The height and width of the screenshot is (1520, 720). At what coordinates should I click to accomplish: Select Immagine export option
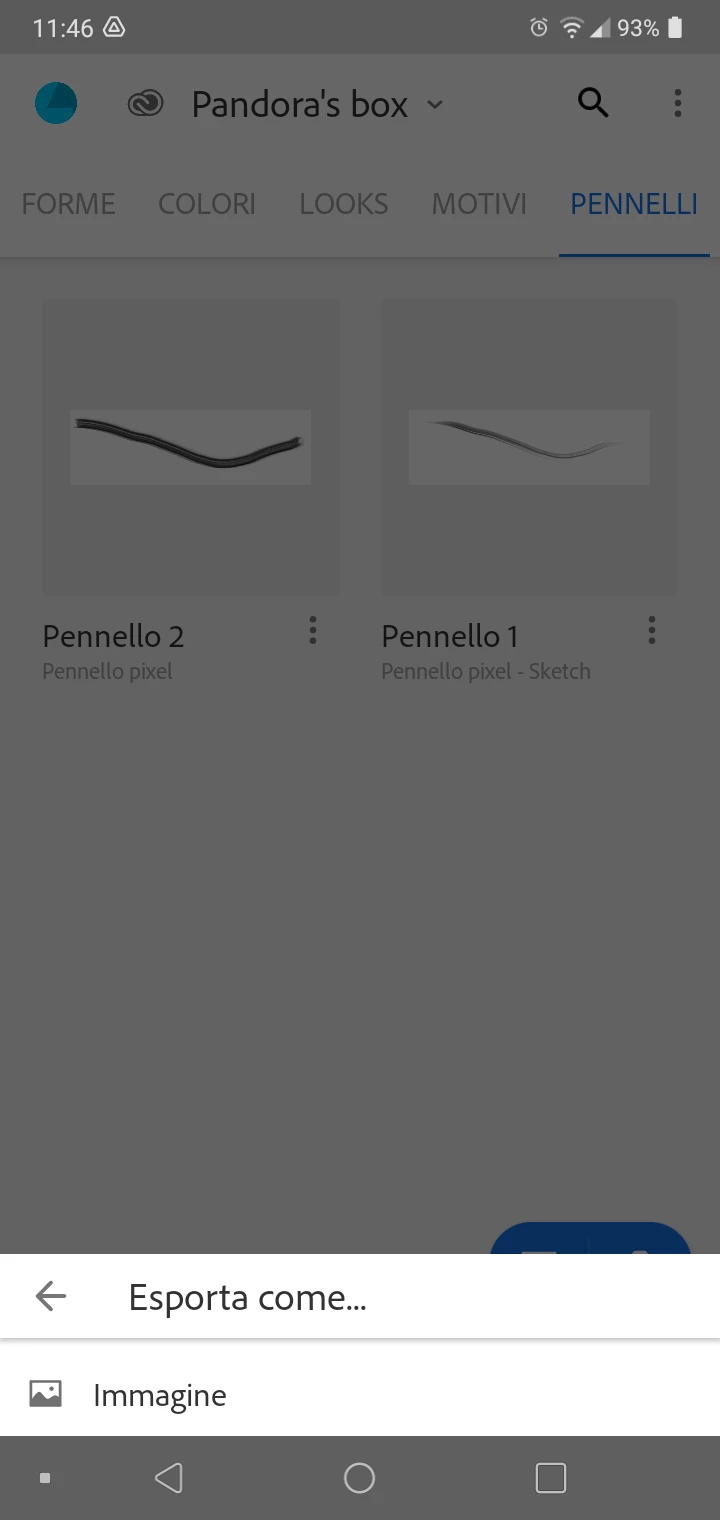click(160, 1395)
